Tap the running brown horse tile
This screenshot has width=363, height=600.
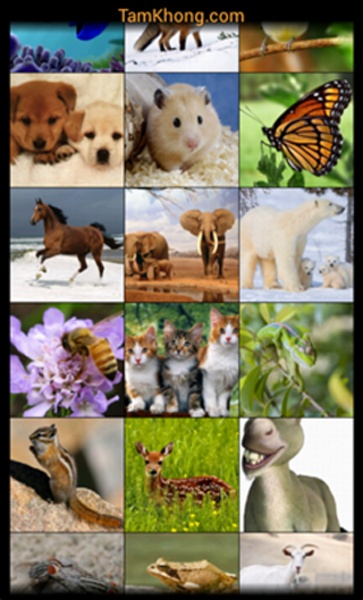67,245
